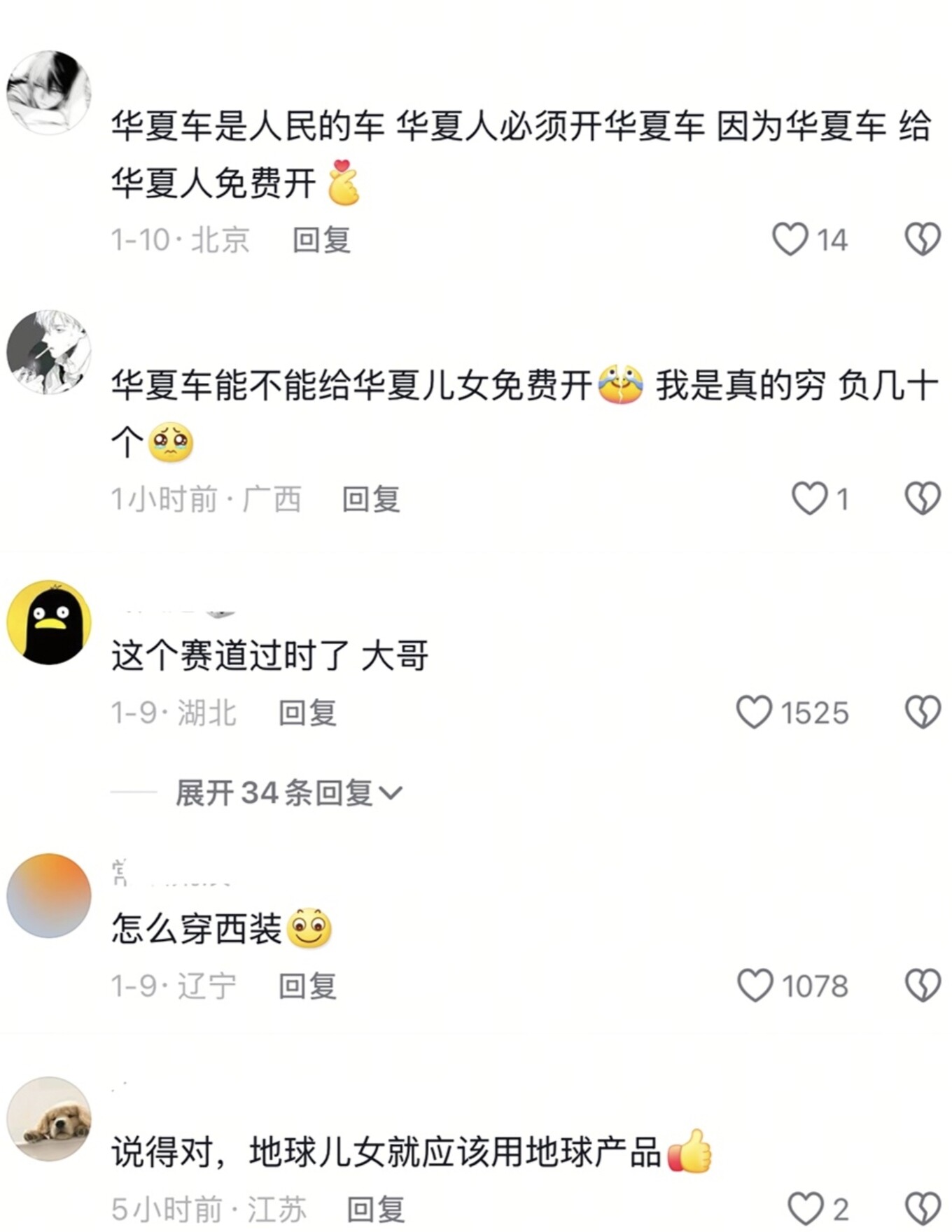Reply to the Hubei comment
This screenshot has width=952, height=1232.
click(x=308, y=713)
